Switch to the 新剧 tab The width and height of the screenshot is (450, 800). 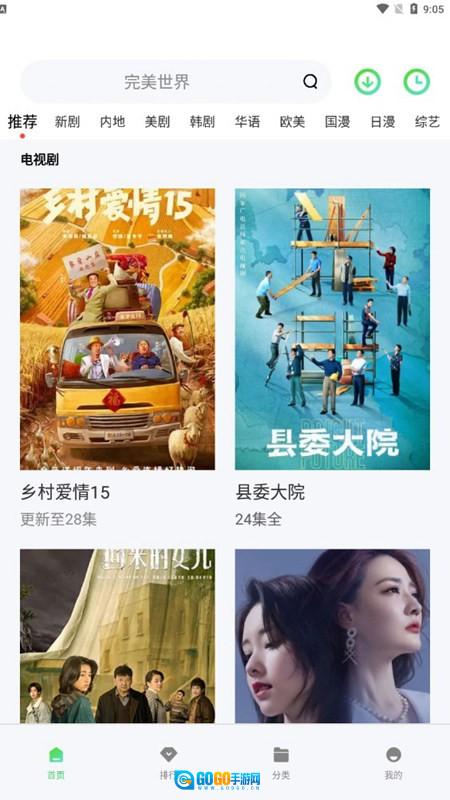pyautogui.click(x=67, y=122)
